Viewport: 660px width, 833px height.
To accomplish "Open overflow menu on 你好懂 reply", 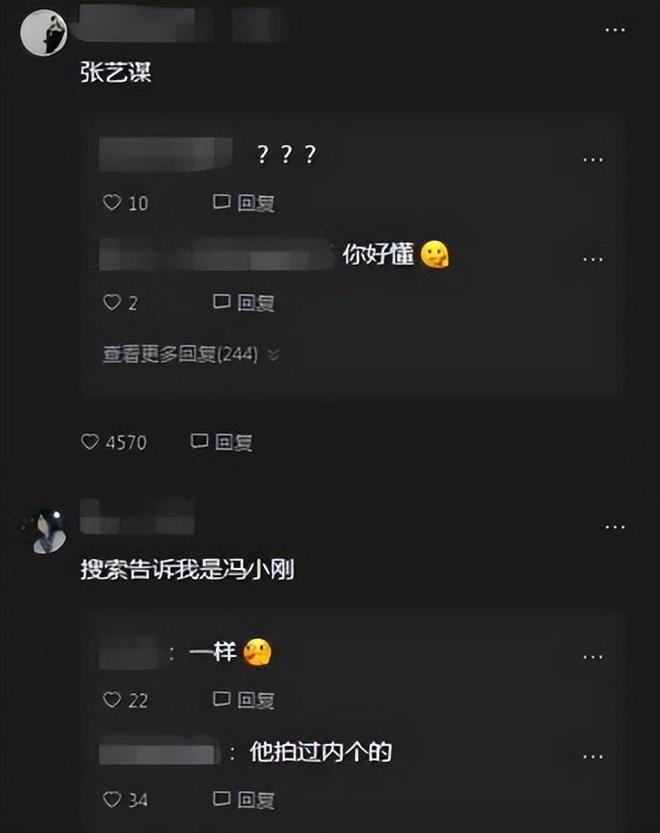I will 592,258.
